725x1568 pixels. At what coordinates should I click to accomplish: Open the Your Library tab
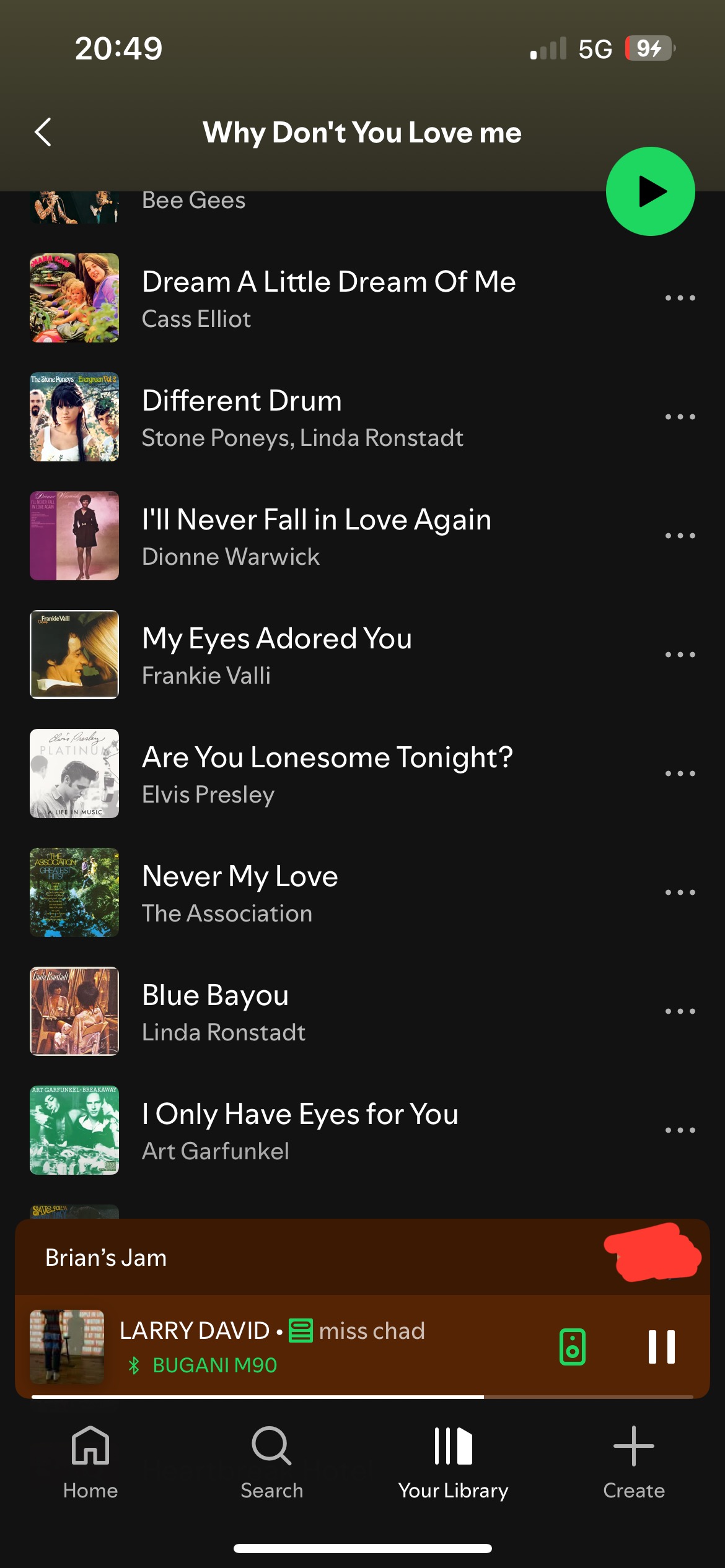coord(453,1462)
